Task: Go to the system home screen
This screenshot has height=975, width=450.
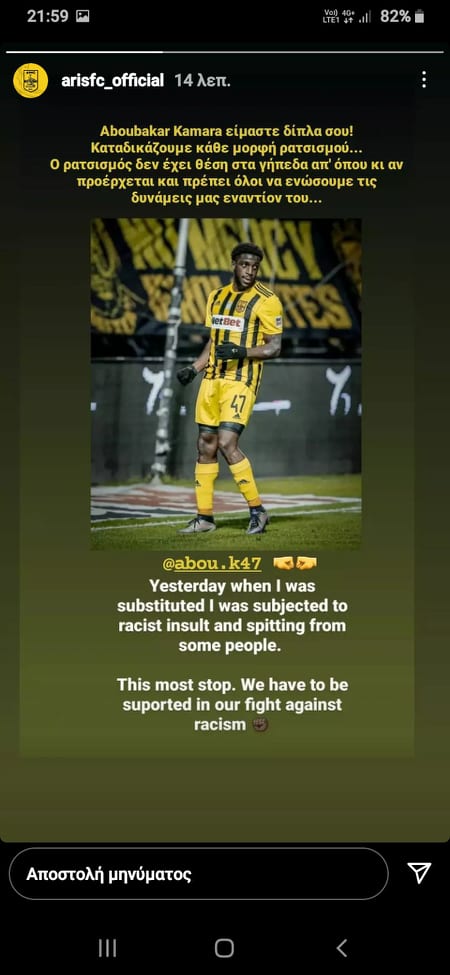Action: tap(224, 948)
